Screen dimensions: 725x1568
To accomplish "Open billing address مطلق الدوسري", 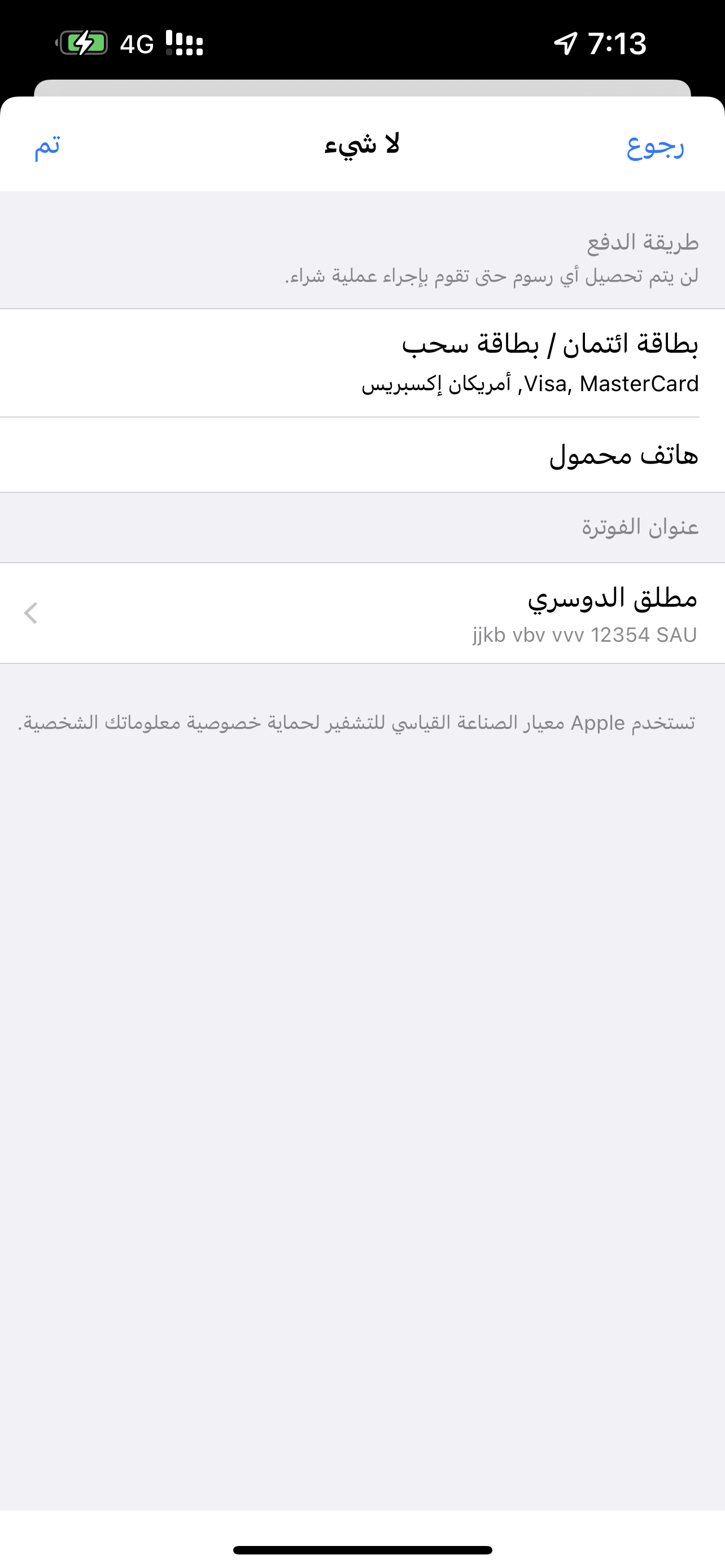I will (362, 614).
